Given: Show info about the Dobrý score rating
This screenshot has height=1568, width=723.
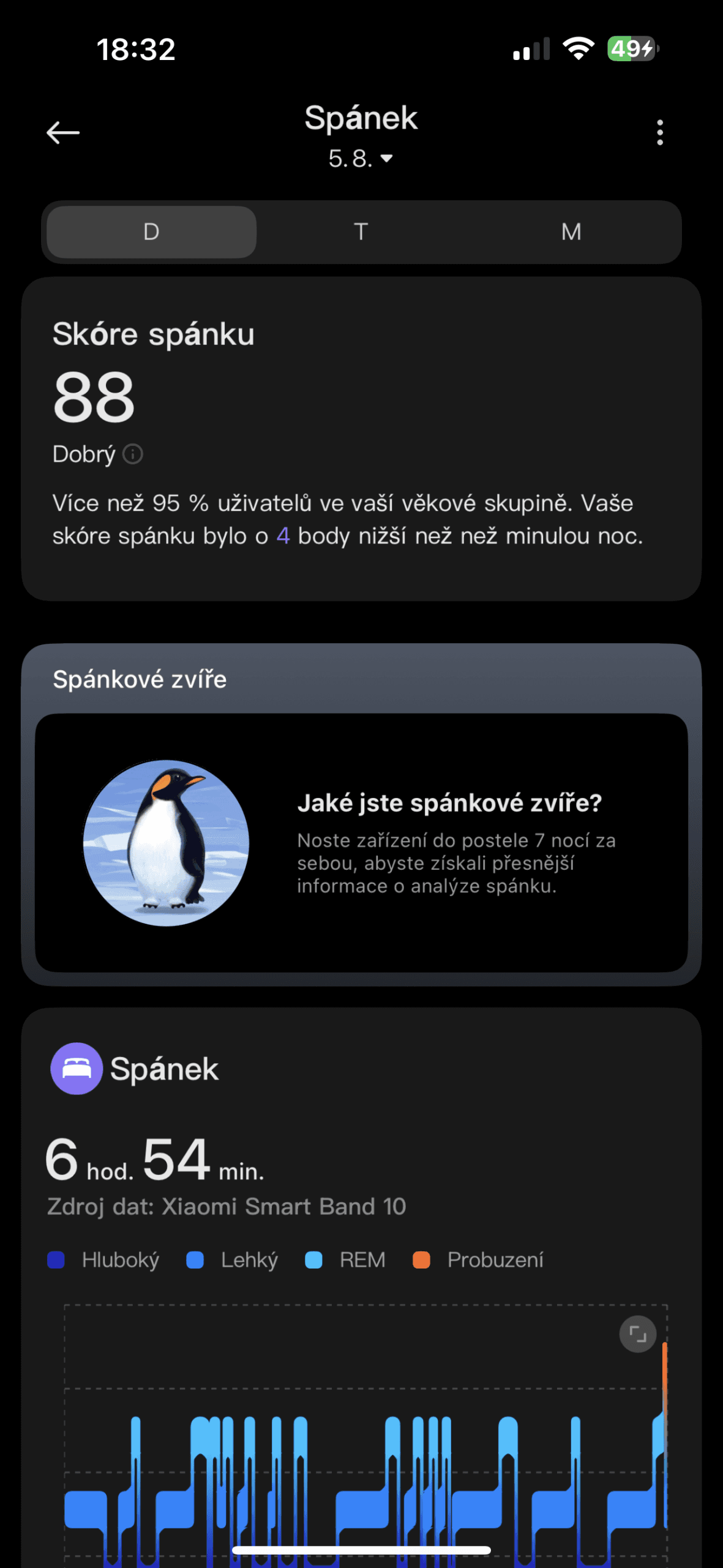Looking at the screenshot, I should pyautogui.click(x=133, y=454).
